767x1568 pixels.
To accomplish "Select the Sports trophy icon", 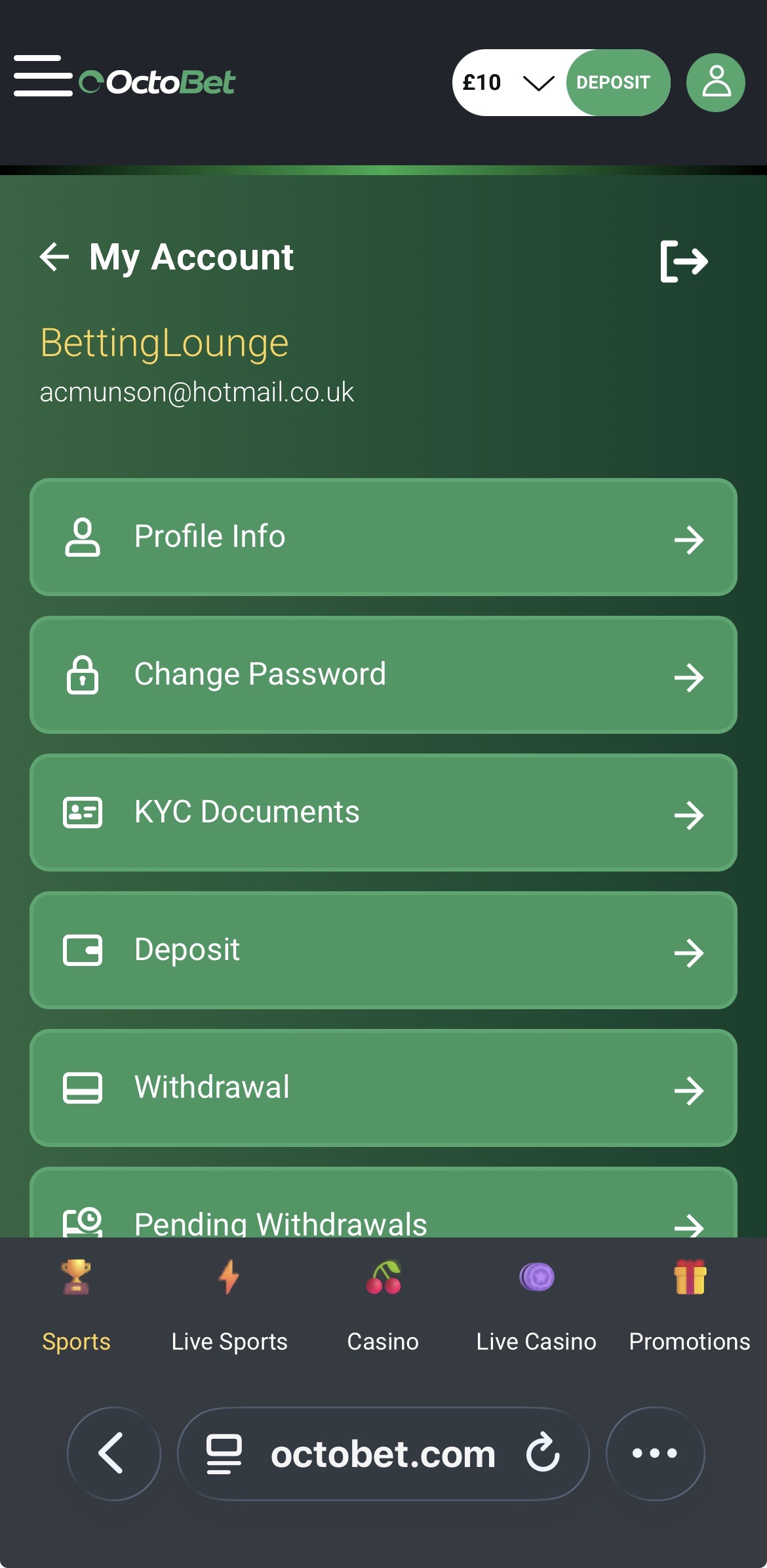I will [75, 1277].
